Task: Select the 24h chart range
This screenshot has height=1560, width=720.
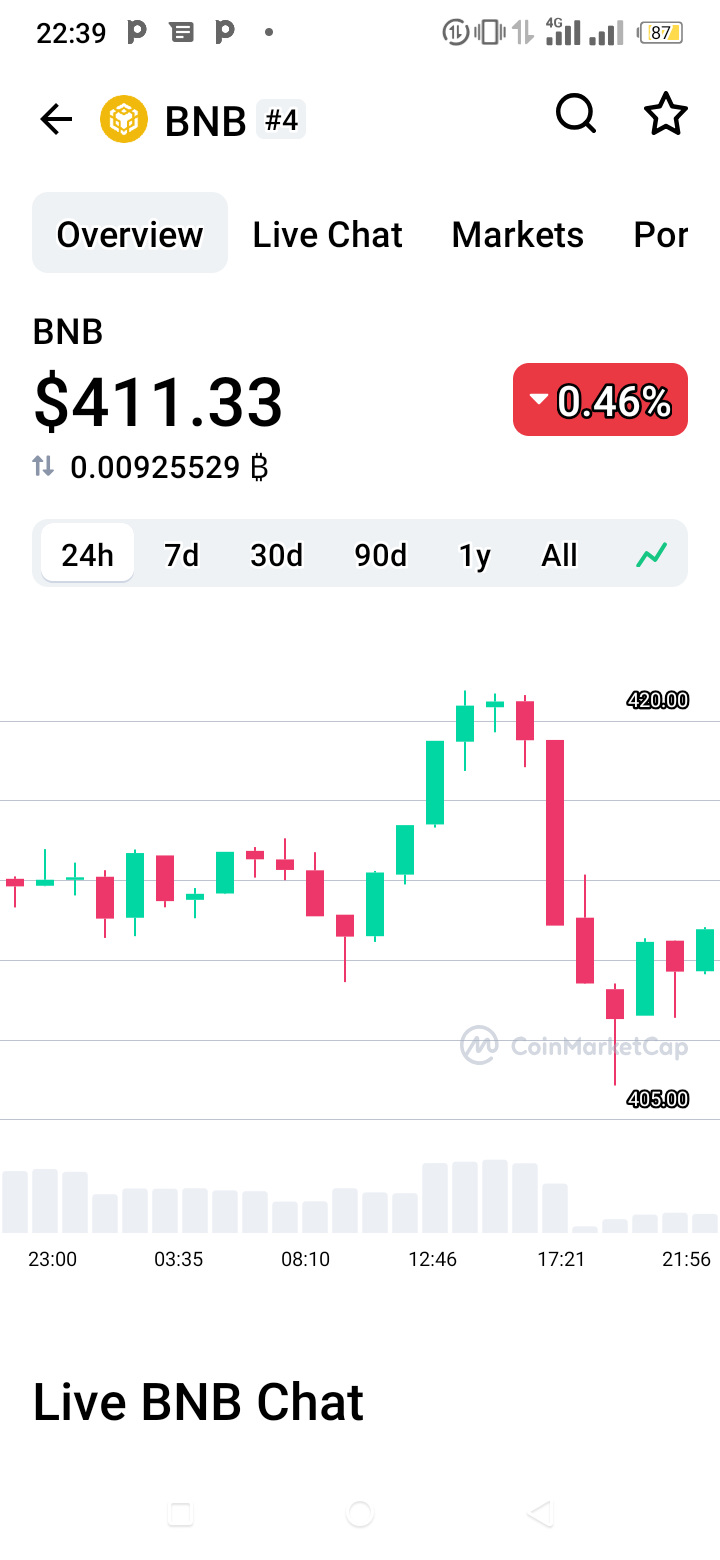Action: click(x=88, y=553)
